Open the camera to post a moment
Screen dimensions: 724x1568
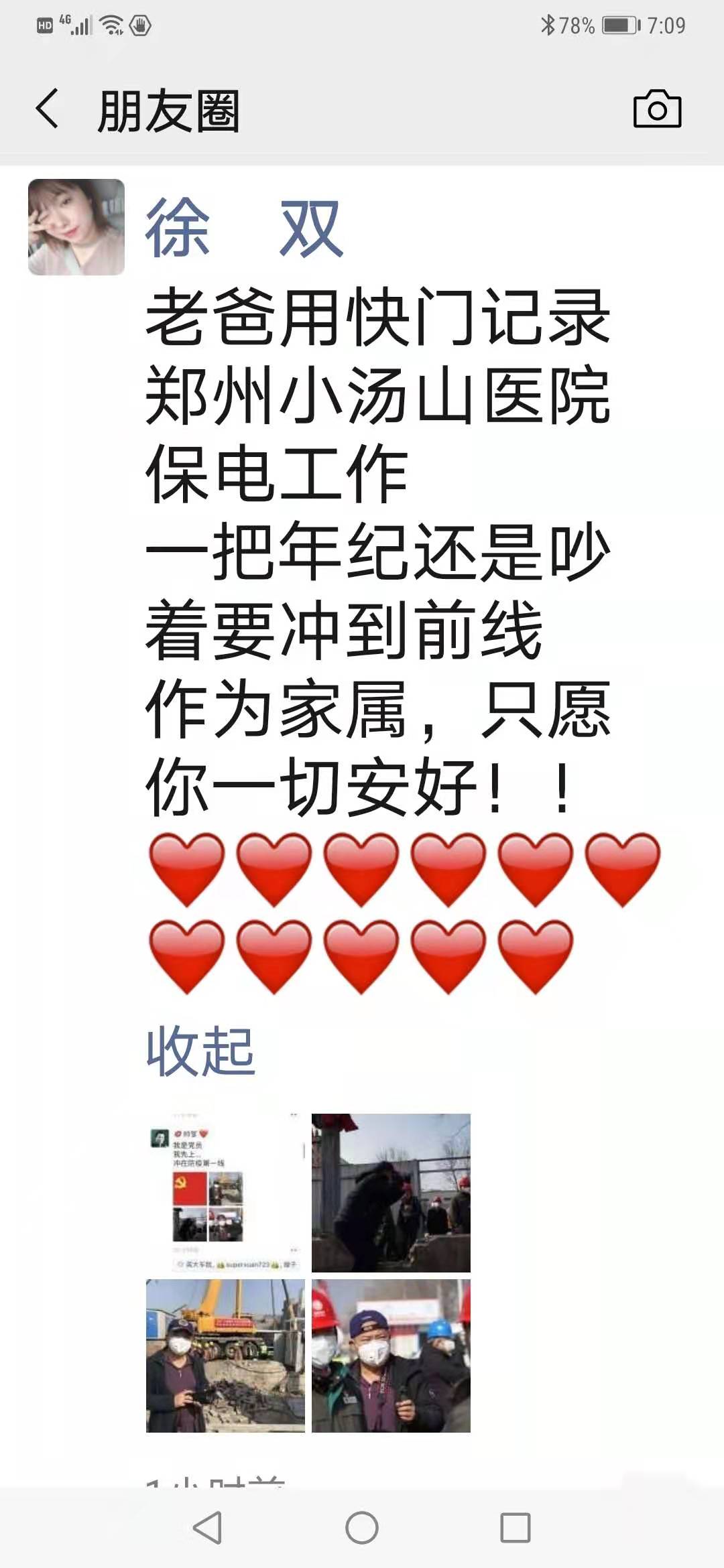coord(657,109)
